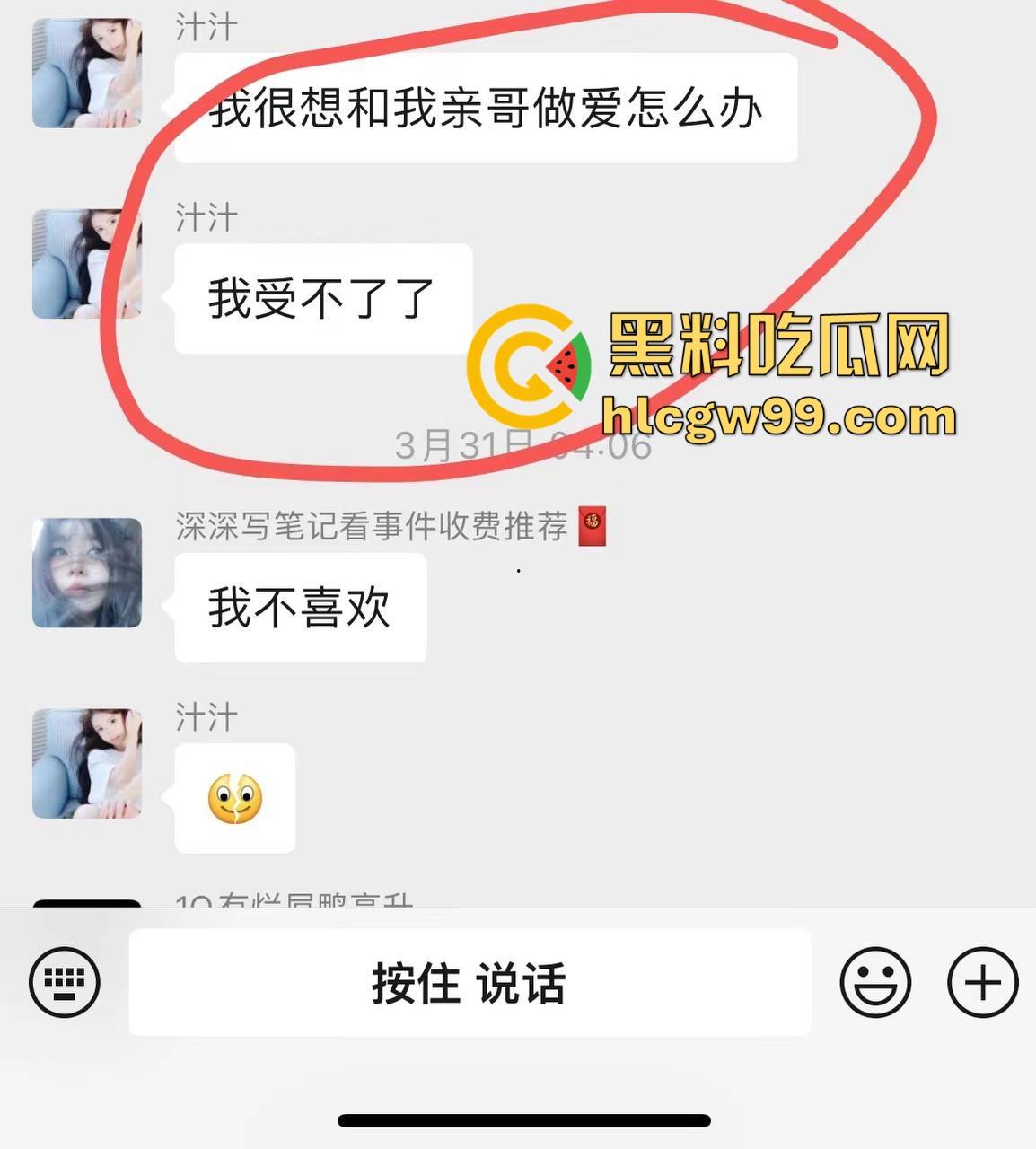Open the plus attachments menu
Image resolution: width=1036 pixels, height=1149 pixels.
(982, 982)
